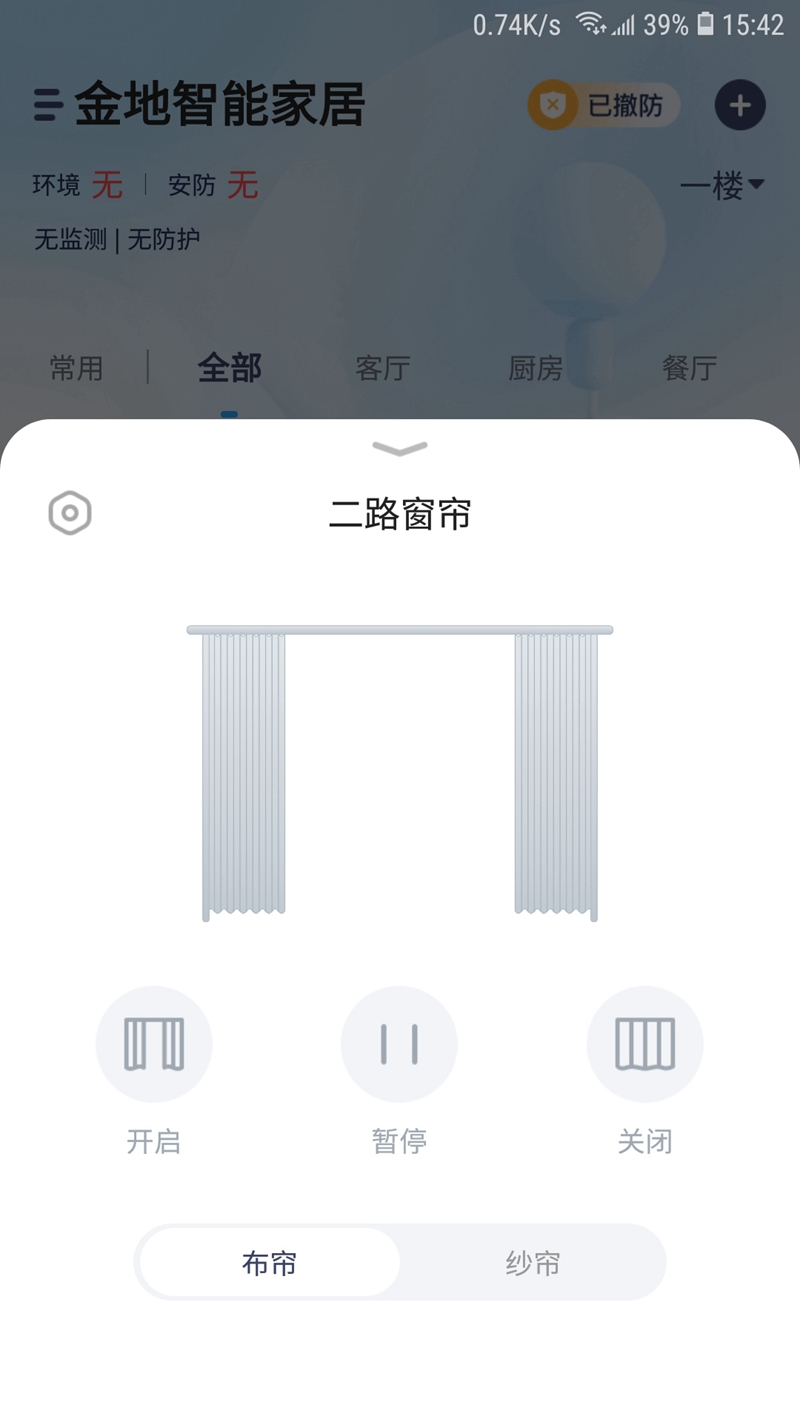Viewport: 800px width, 1422px height.
Task: Pause the curtain with 暂停
Action: [399, 1045]
